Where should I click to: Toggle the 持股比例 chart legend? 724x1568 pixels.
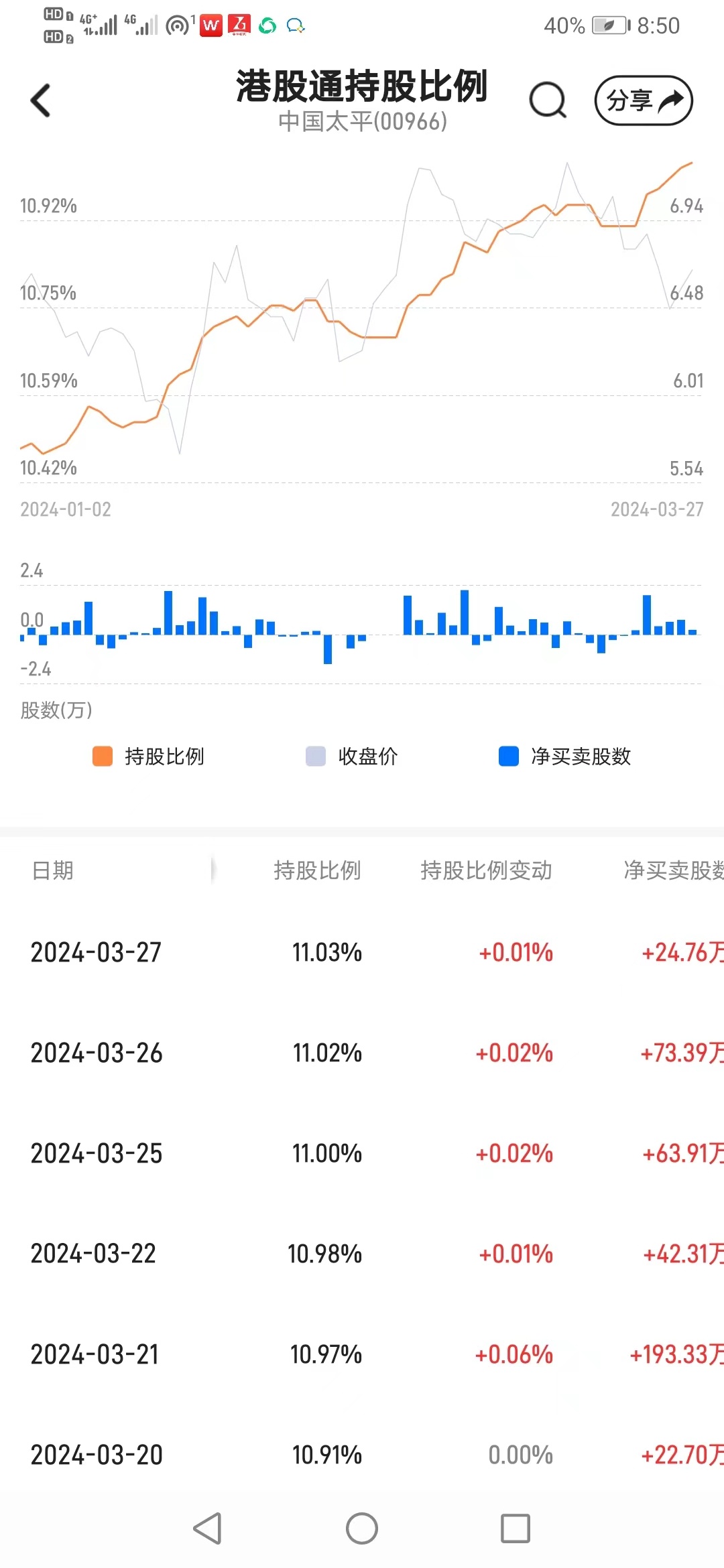149,757
